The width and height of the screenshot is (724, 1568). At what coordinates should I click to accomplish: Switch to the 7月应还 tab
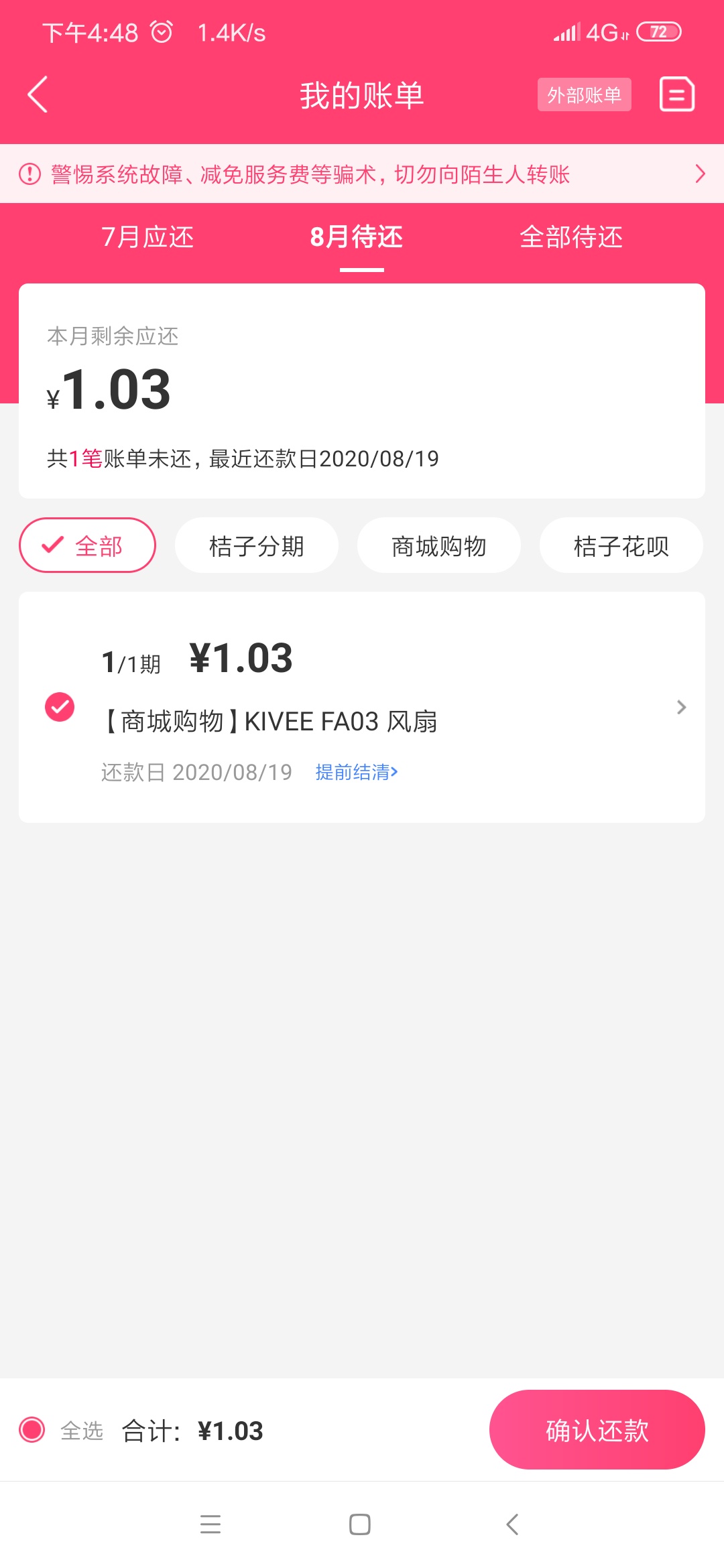147,237
